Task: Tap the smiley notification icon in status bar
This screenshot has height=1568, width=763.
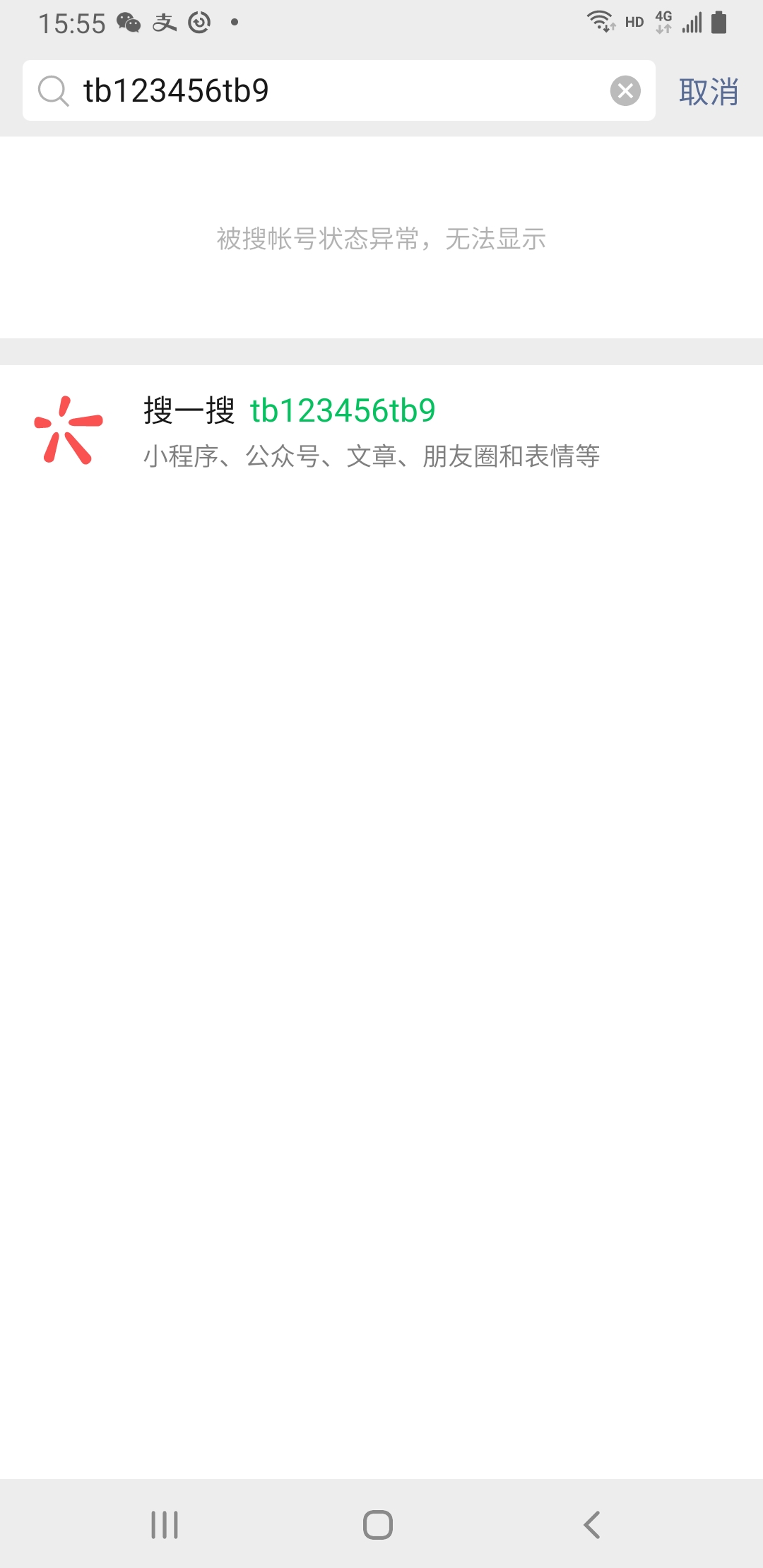Action: click(198, 21)
